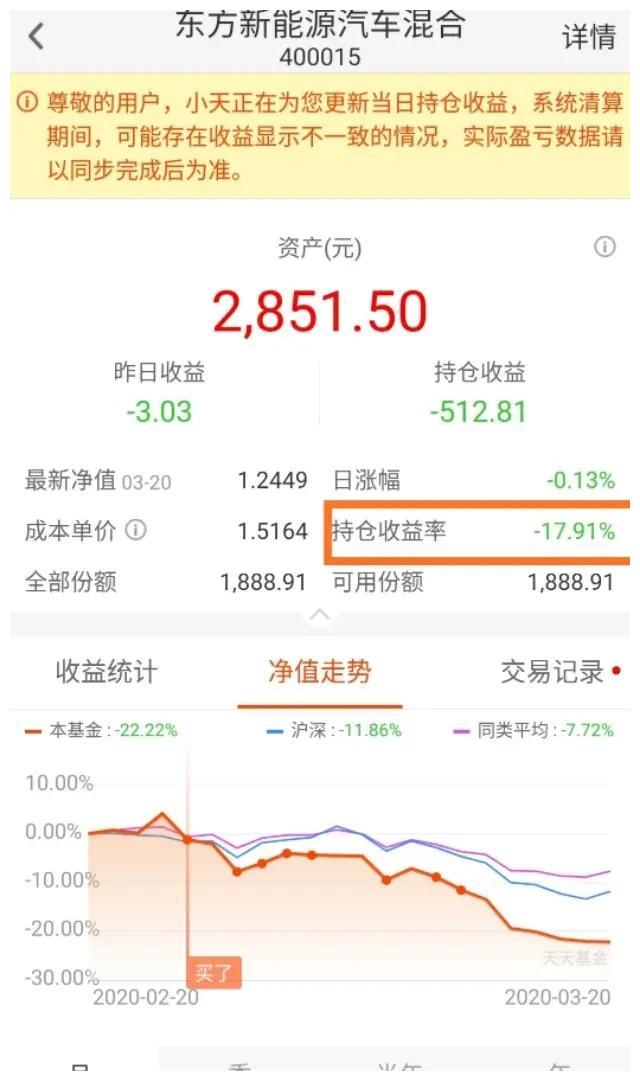Open the info icon next to 资产(元)
640x1081 pixels.
pyautogui.click(x=605, y=247)
